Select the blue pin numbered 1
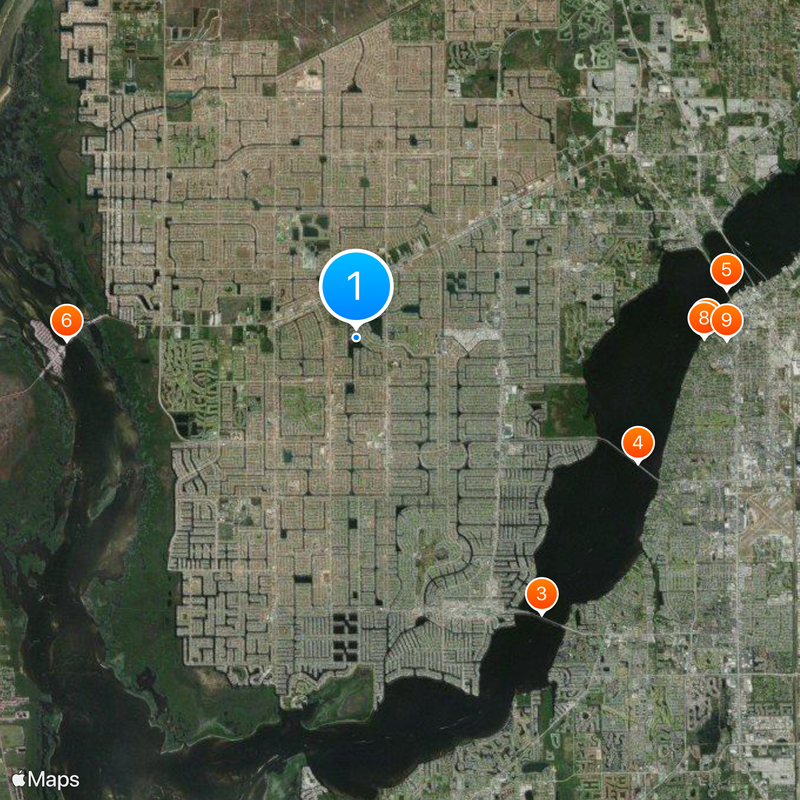800x800 pixels. pyautogui.click(x=356, y=287)
